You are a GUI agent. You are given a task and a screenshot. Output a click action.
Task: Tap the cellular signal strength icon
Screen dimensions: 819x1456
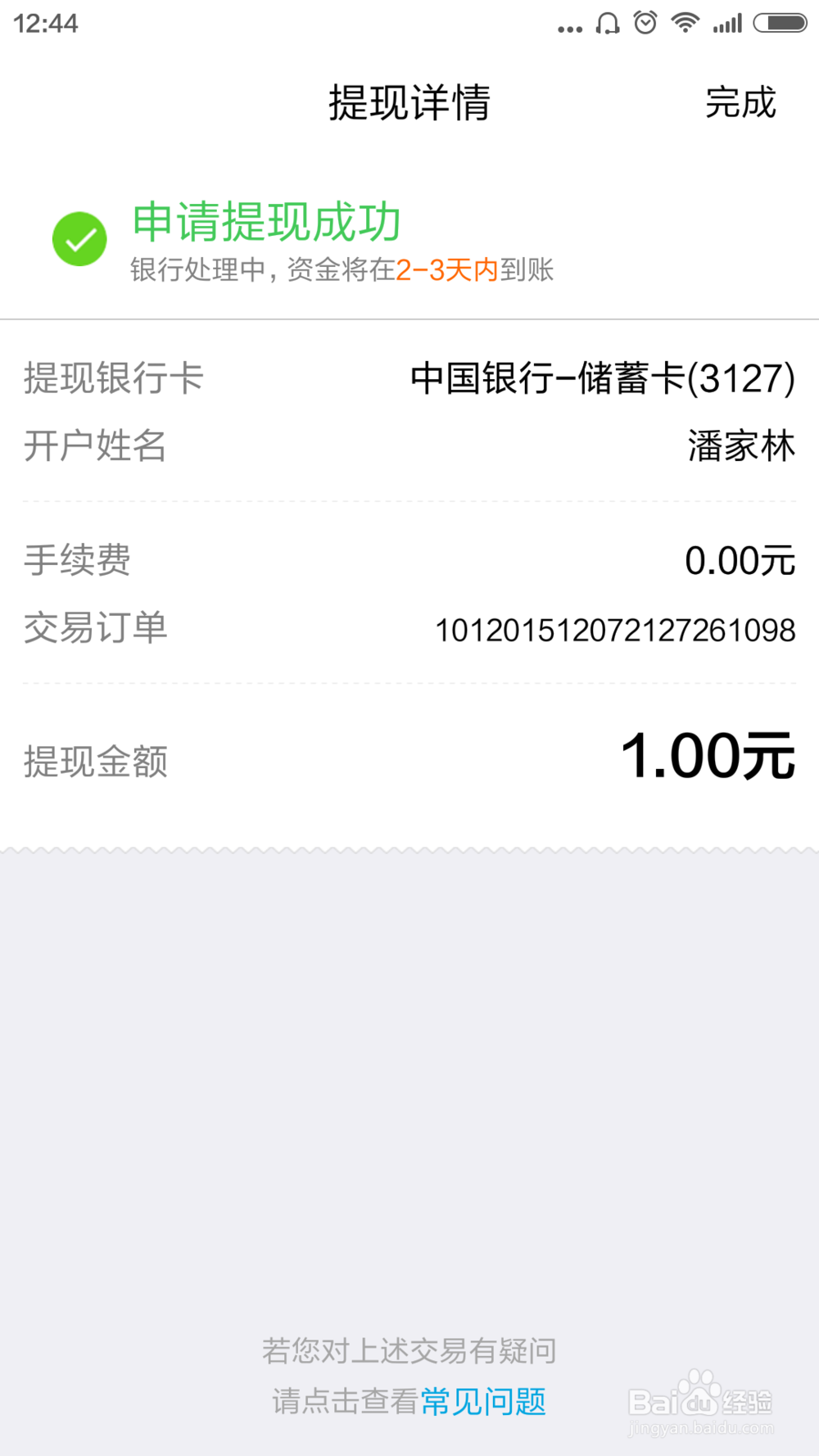pyautogui.click(x=727, y=22)
